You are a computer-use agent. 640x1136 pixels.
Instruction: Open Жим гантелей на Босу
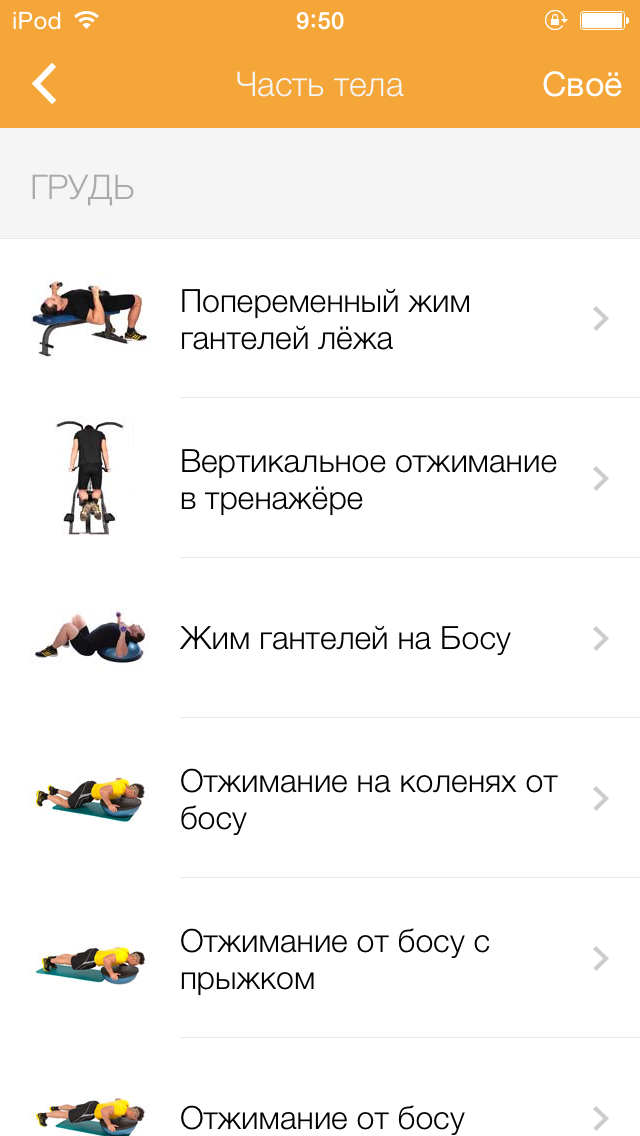345,638
